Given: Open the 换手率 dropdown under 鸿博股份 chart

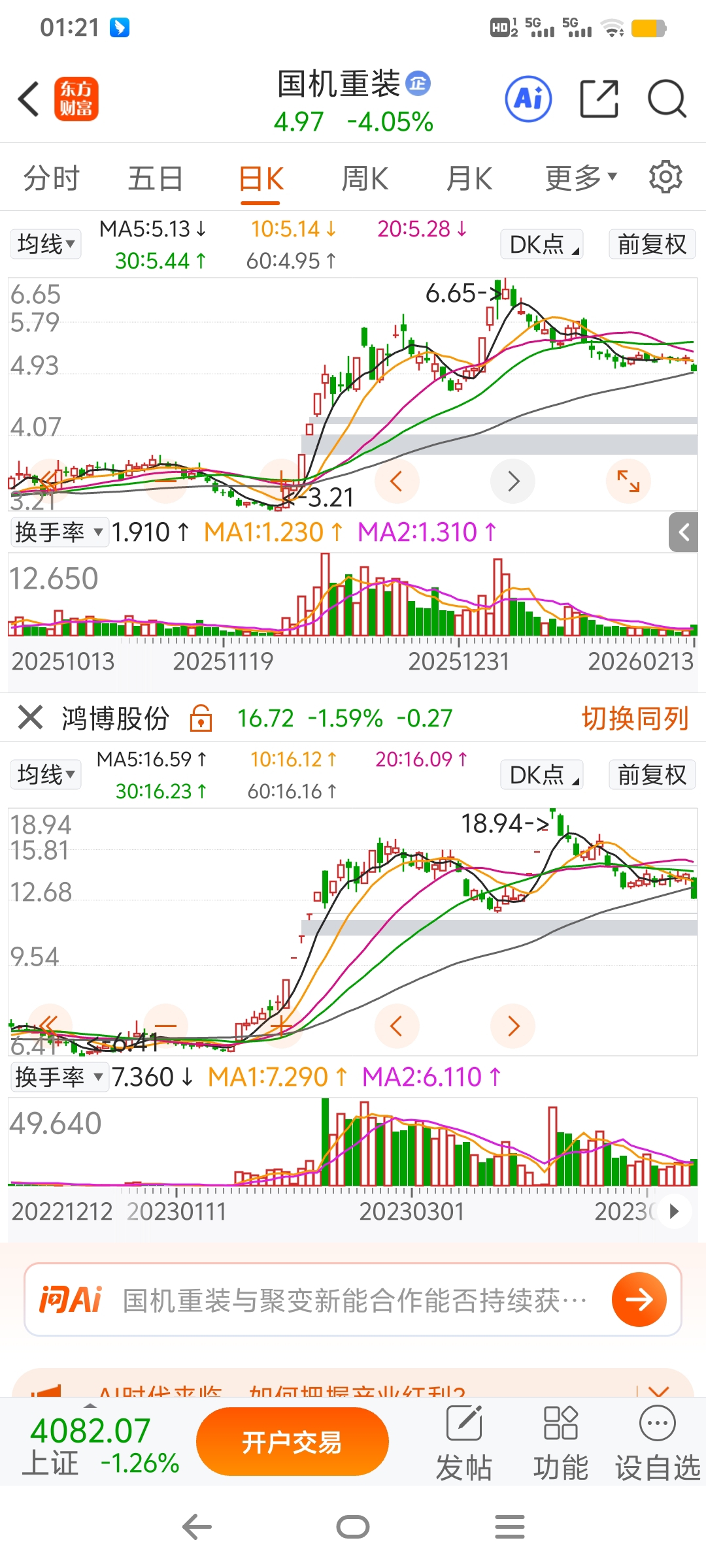Looking at the screenshot, I should point(59,1077).
